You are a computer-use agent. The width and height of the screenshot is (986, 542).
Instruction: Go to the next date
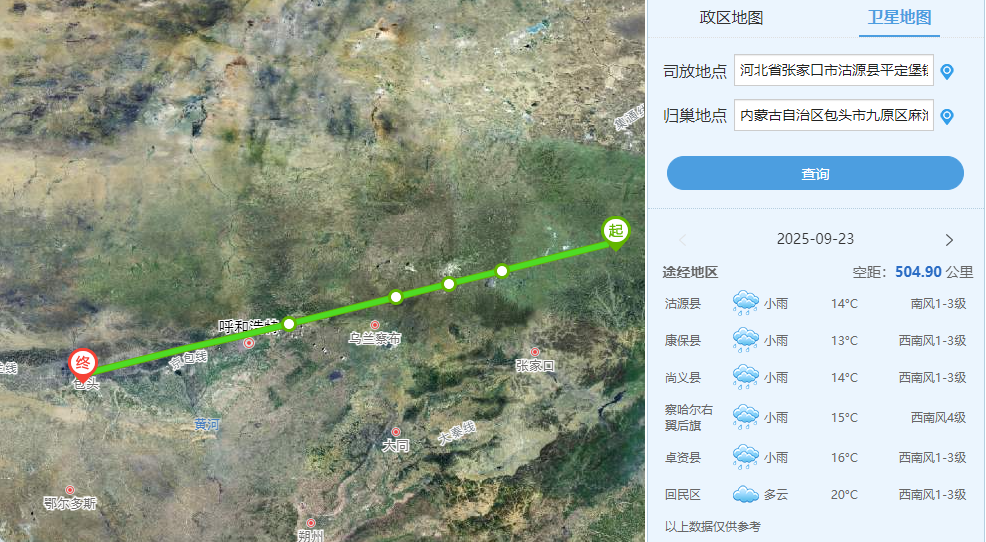click(949, 240)
